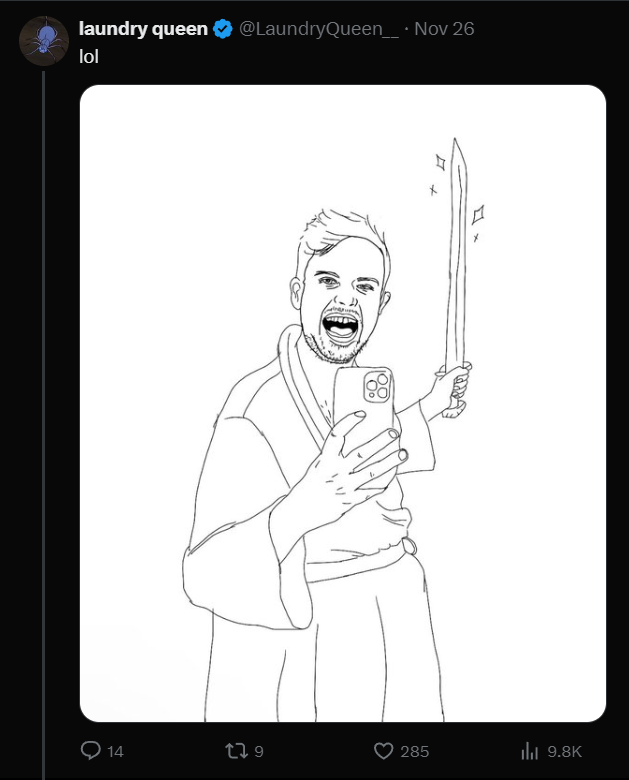Open laundry queen's profile avatar
The image size is (629, 780).
[44, 41]
